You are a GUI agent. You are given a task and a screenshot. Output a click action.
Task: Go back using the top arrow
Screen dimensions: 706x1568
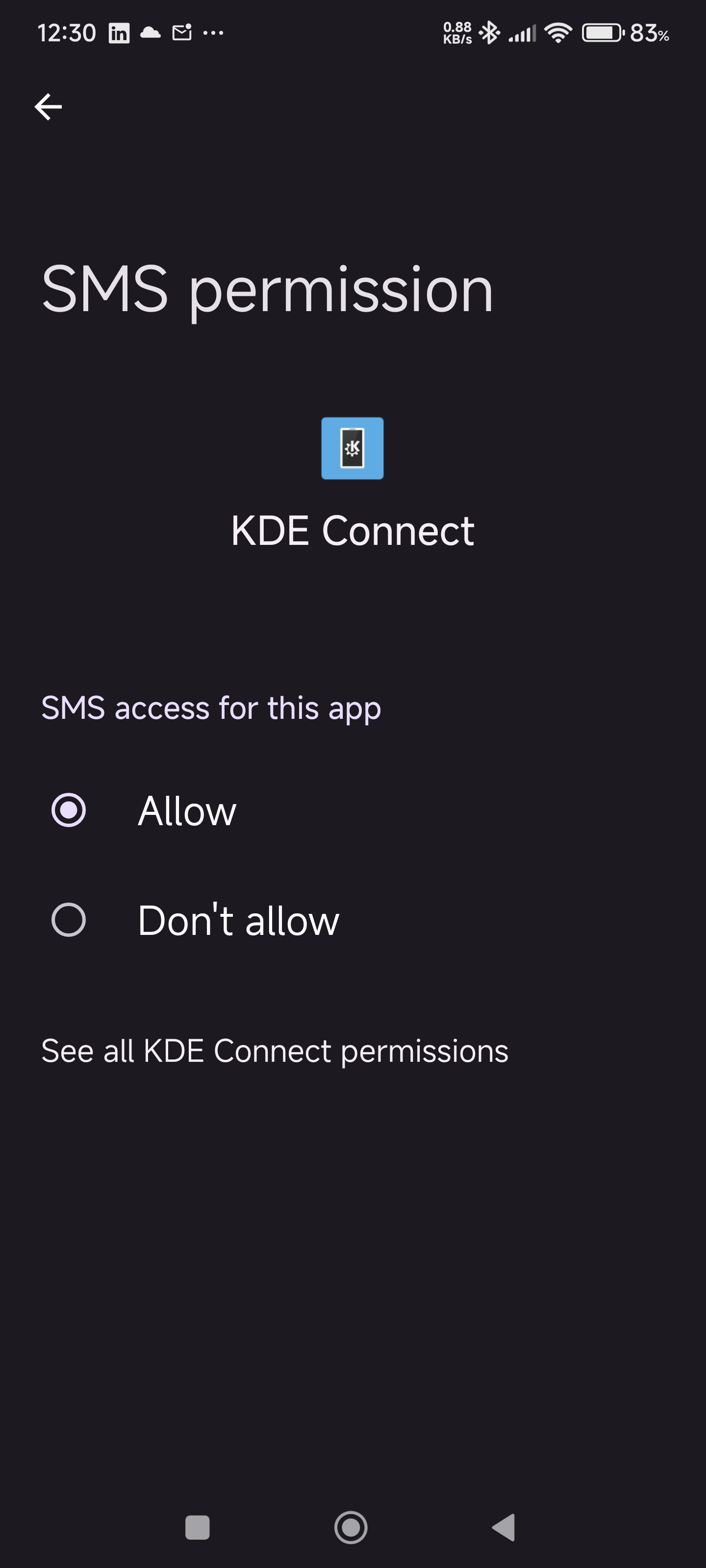pos(48,107)
